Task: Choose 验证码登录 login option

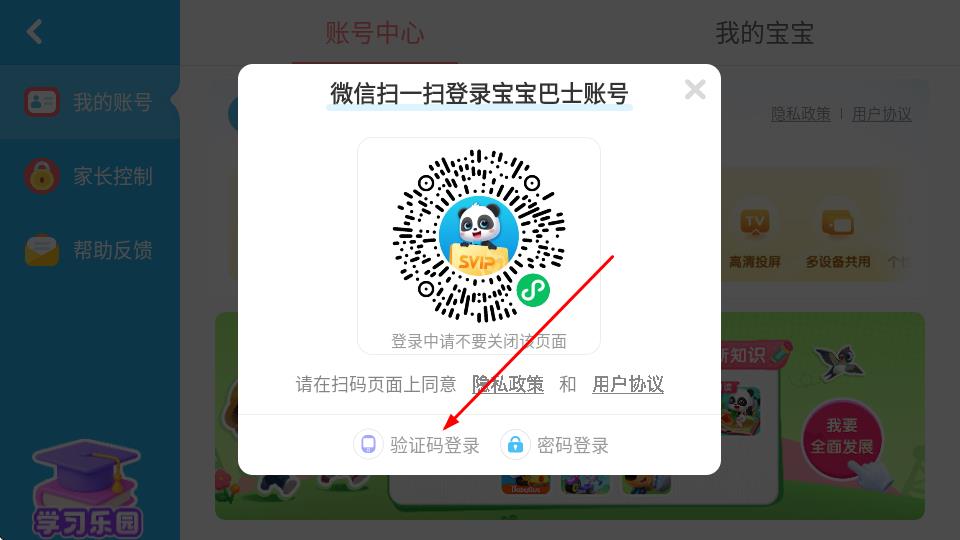Action: (x=418, y=445)
